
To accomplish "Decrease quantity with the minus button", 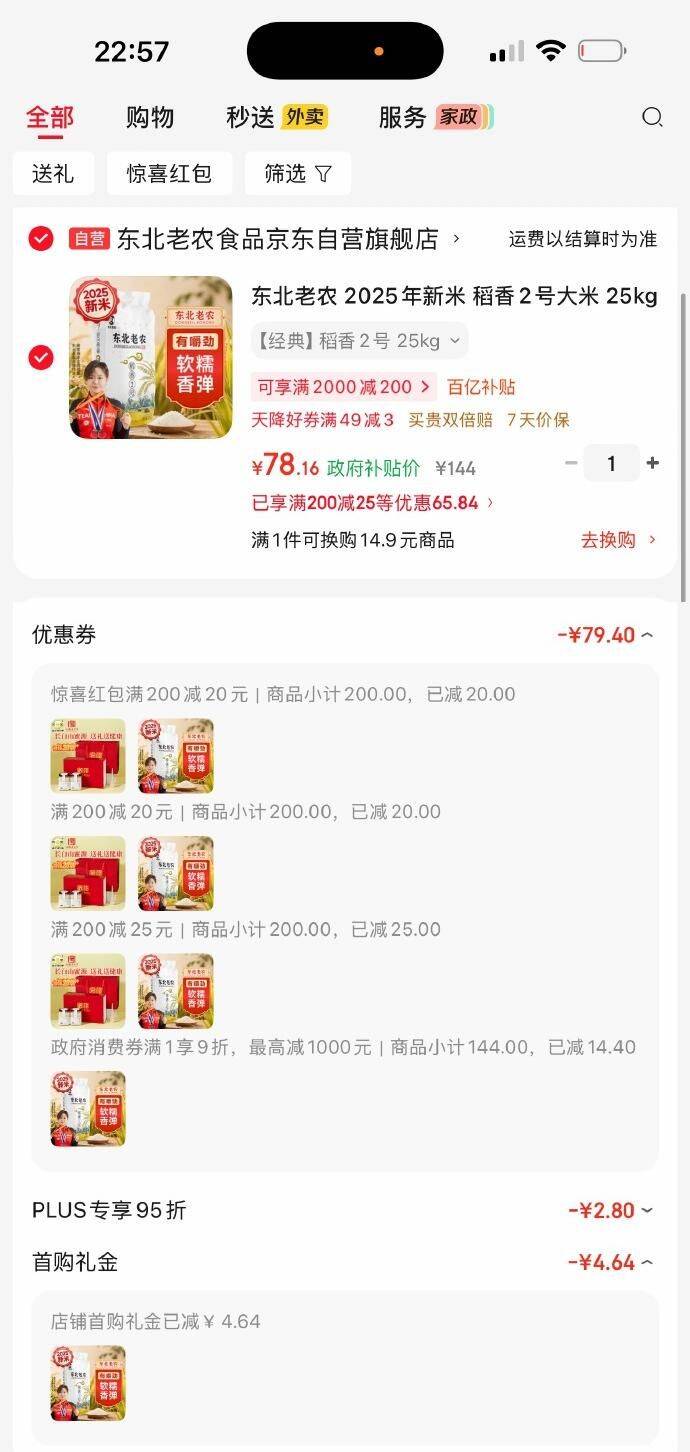I will coord(571,463).
